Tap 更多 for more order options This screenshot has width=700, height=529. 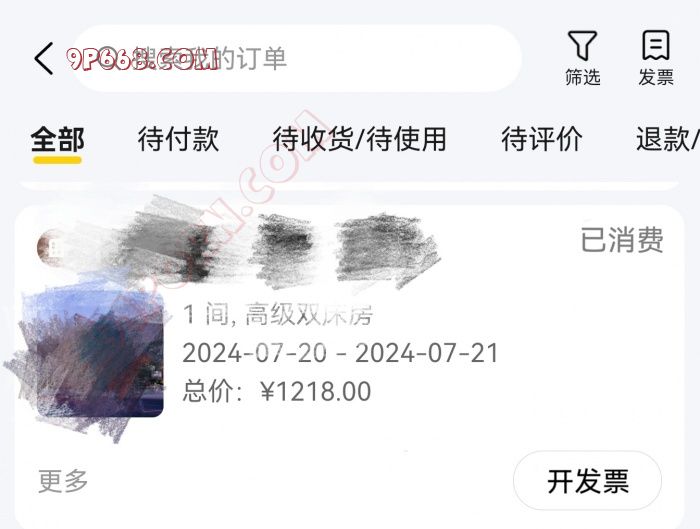(x=64, y=481)
